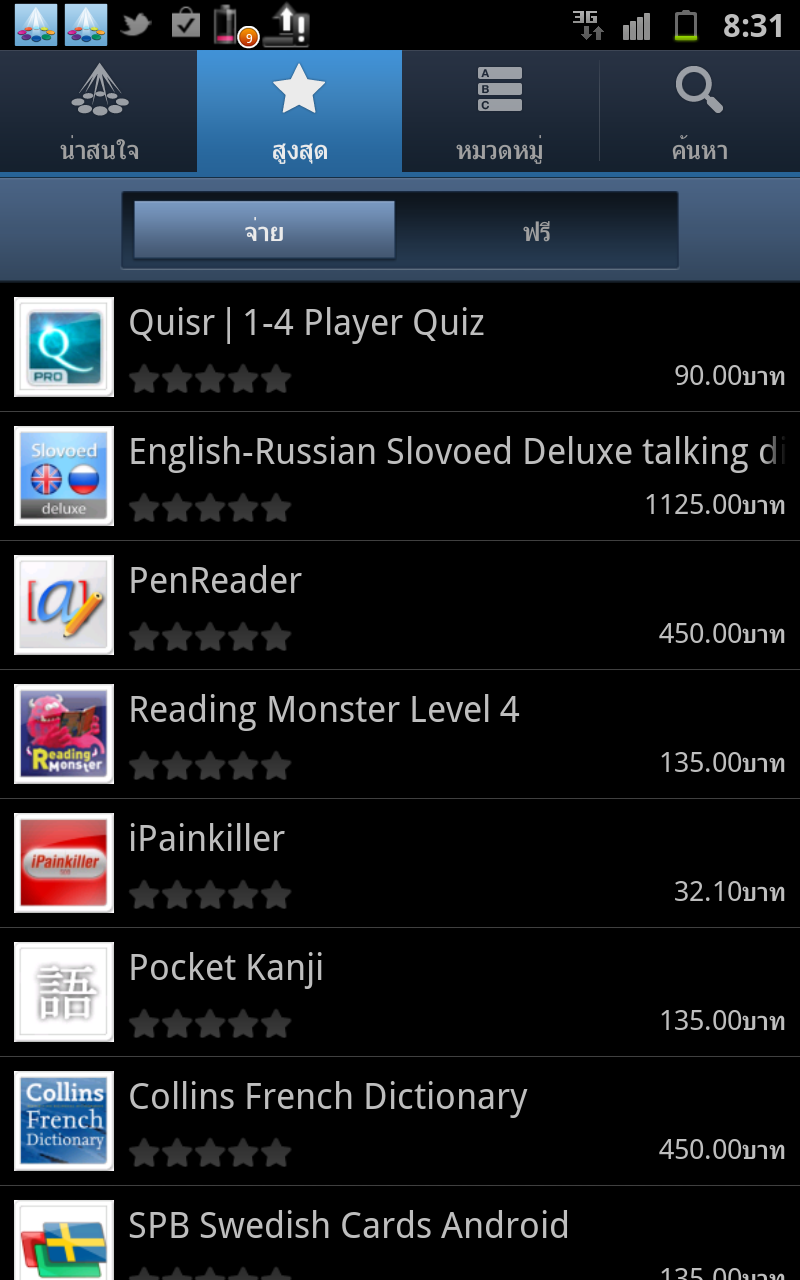Open Quisr 1-4 Player Quiz

(400, 347)
